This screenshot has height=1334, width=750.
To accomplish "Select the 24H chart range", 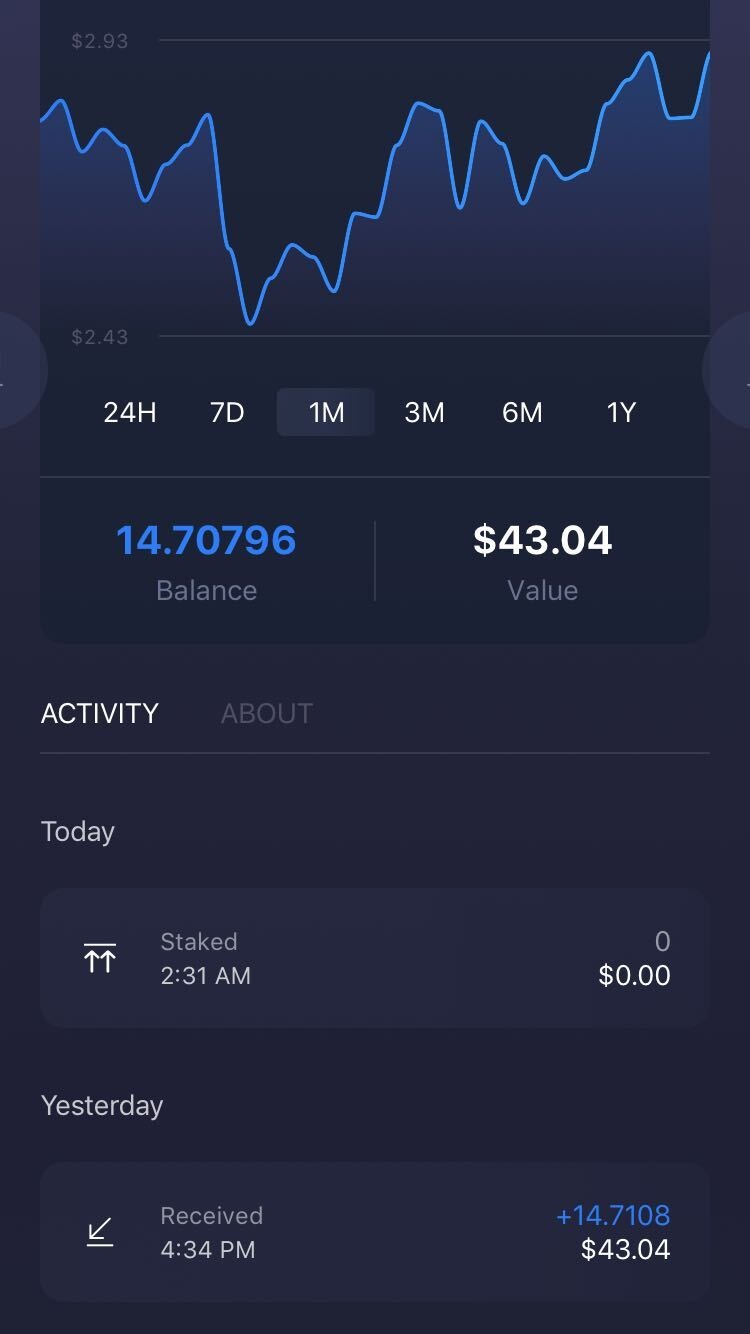I will click(x=130, y=412).
